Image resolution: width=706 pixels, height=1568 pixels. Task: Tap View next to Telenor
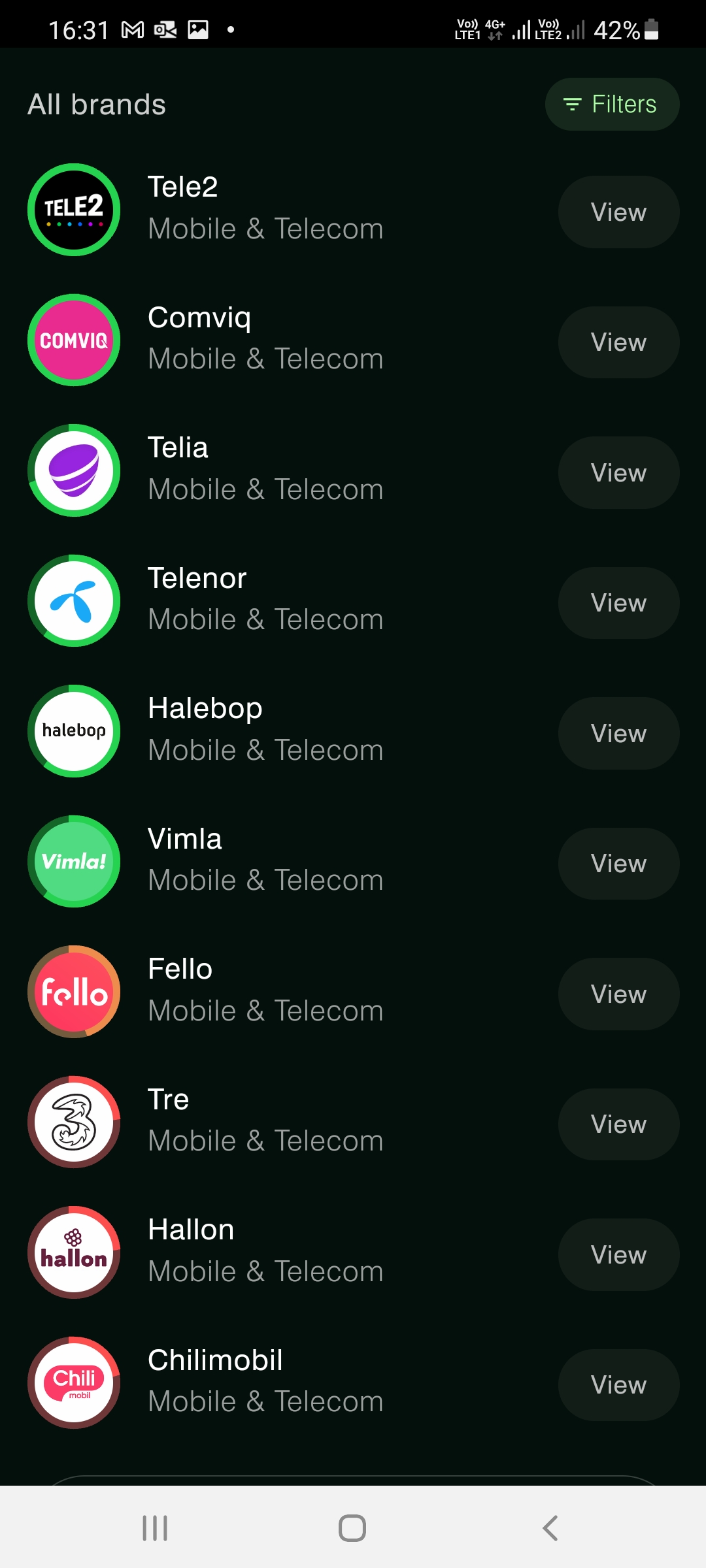(618, 602)
